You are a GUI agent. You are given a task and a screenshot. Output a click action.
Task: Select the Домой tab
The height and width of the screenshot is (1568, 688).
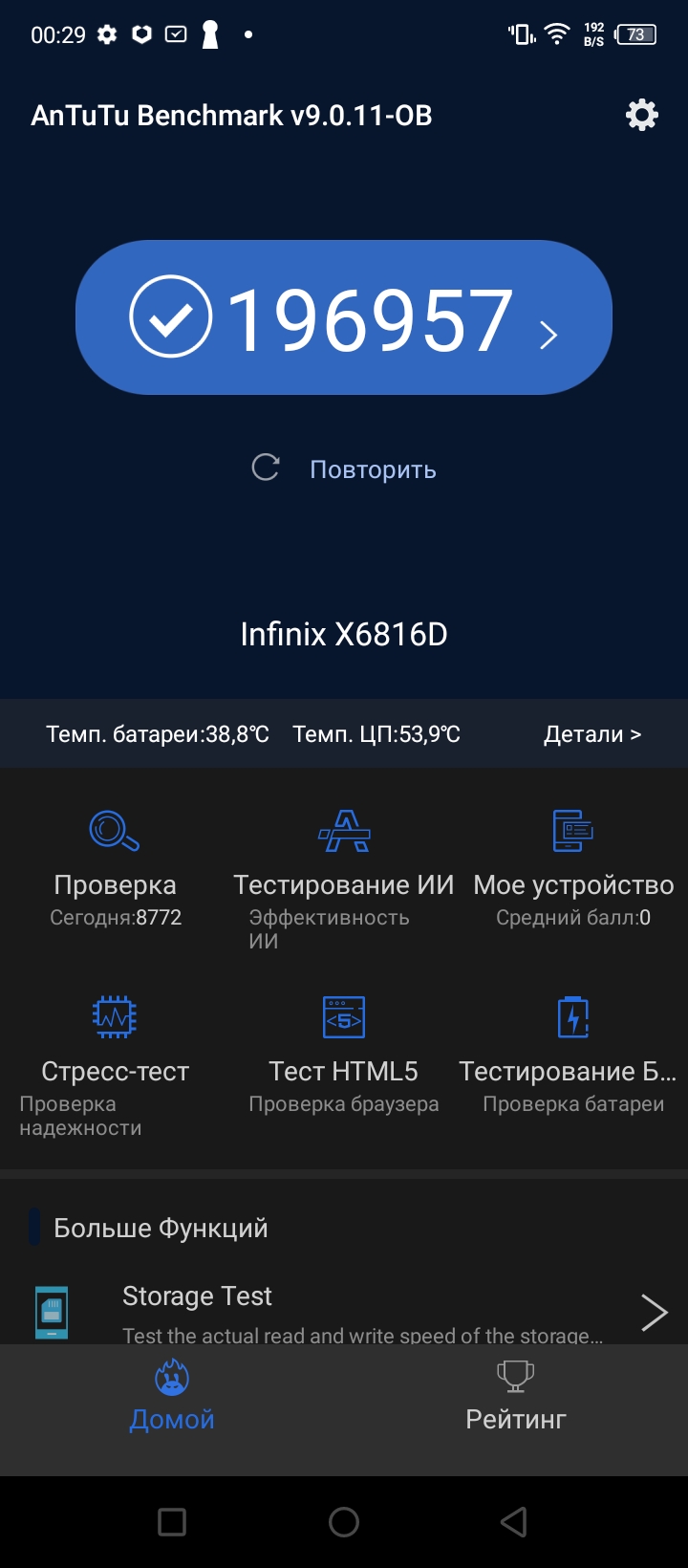(172, 1396)
